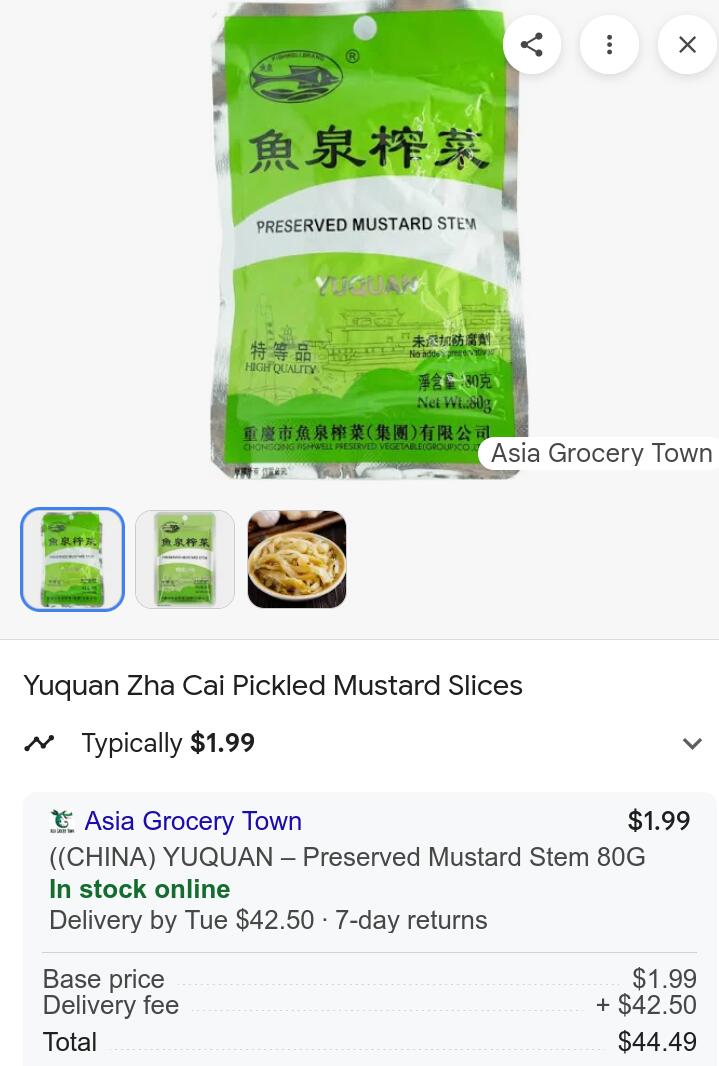Screen dimensions: 719x1066
Task: View the second package thumbnail
Action: click(185, 559)
